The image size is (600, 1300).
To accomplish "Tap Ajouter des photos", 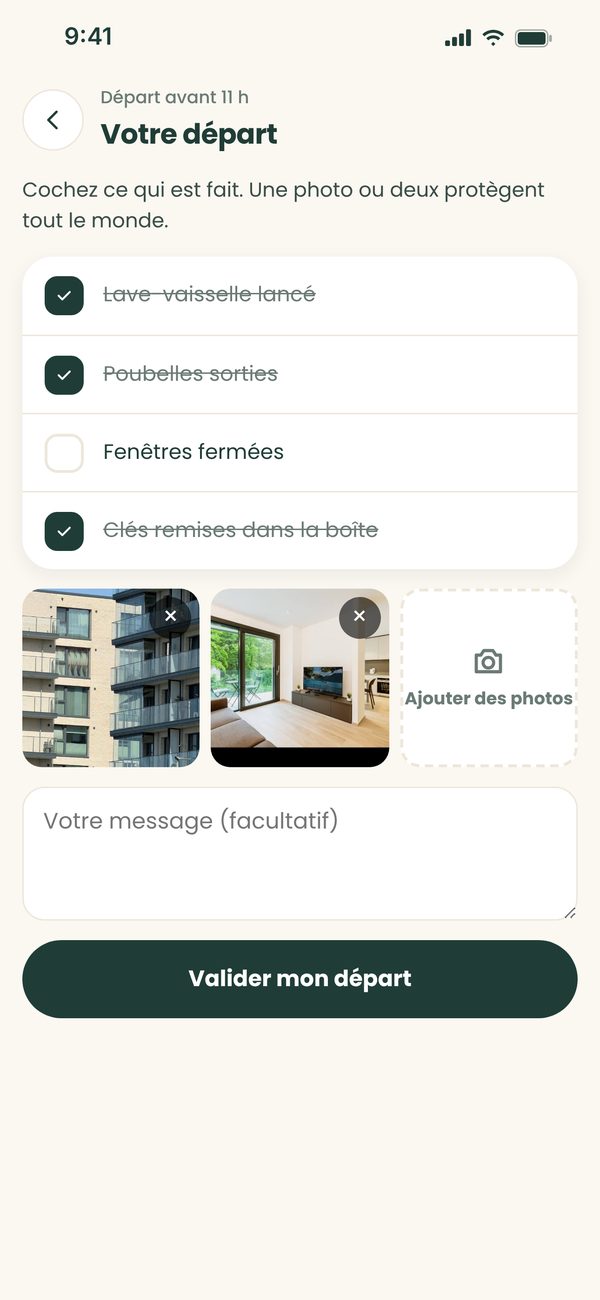I will (489, 678).
